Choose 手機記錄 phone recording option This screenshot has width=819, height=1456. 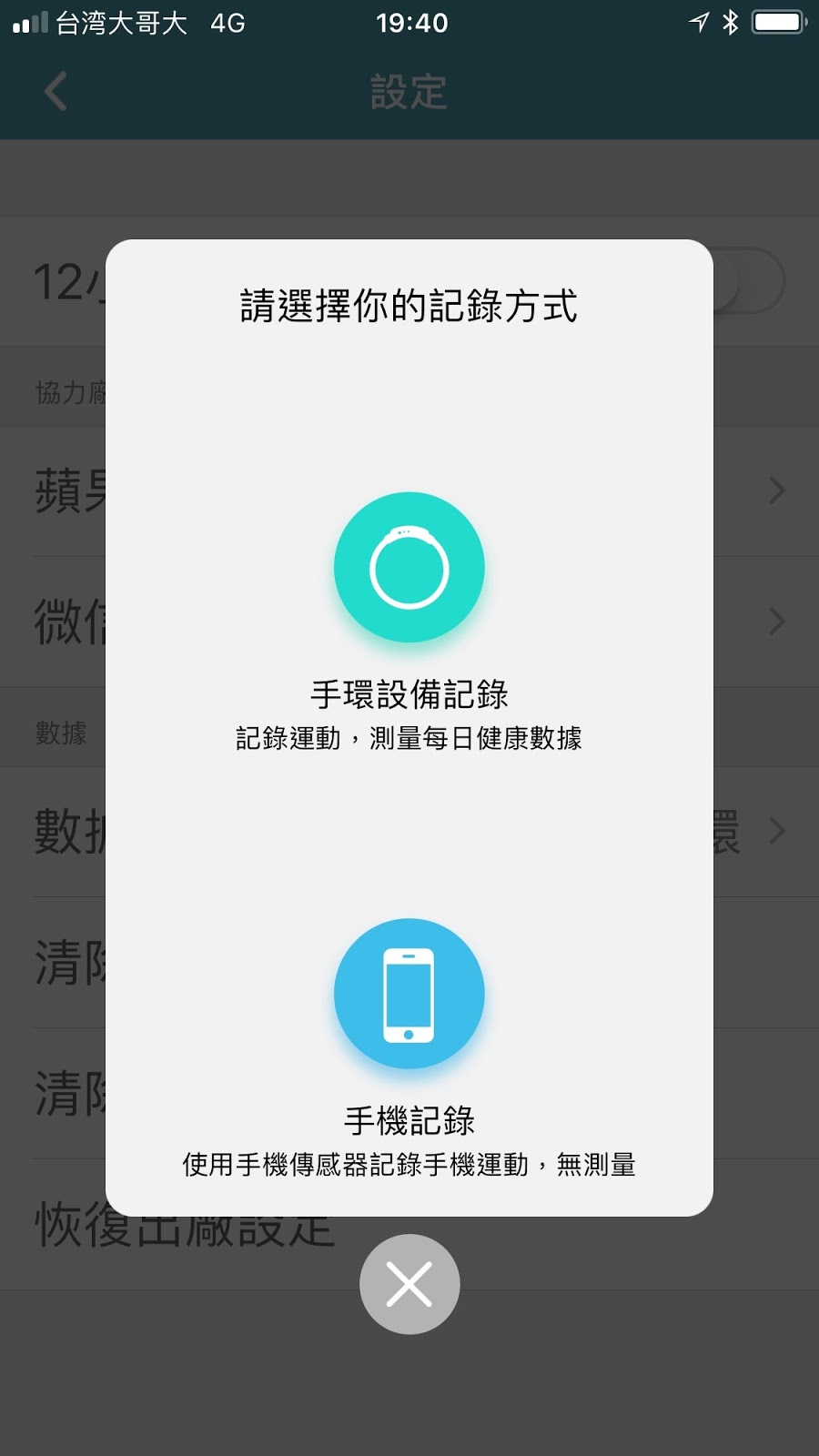[409, 994]
